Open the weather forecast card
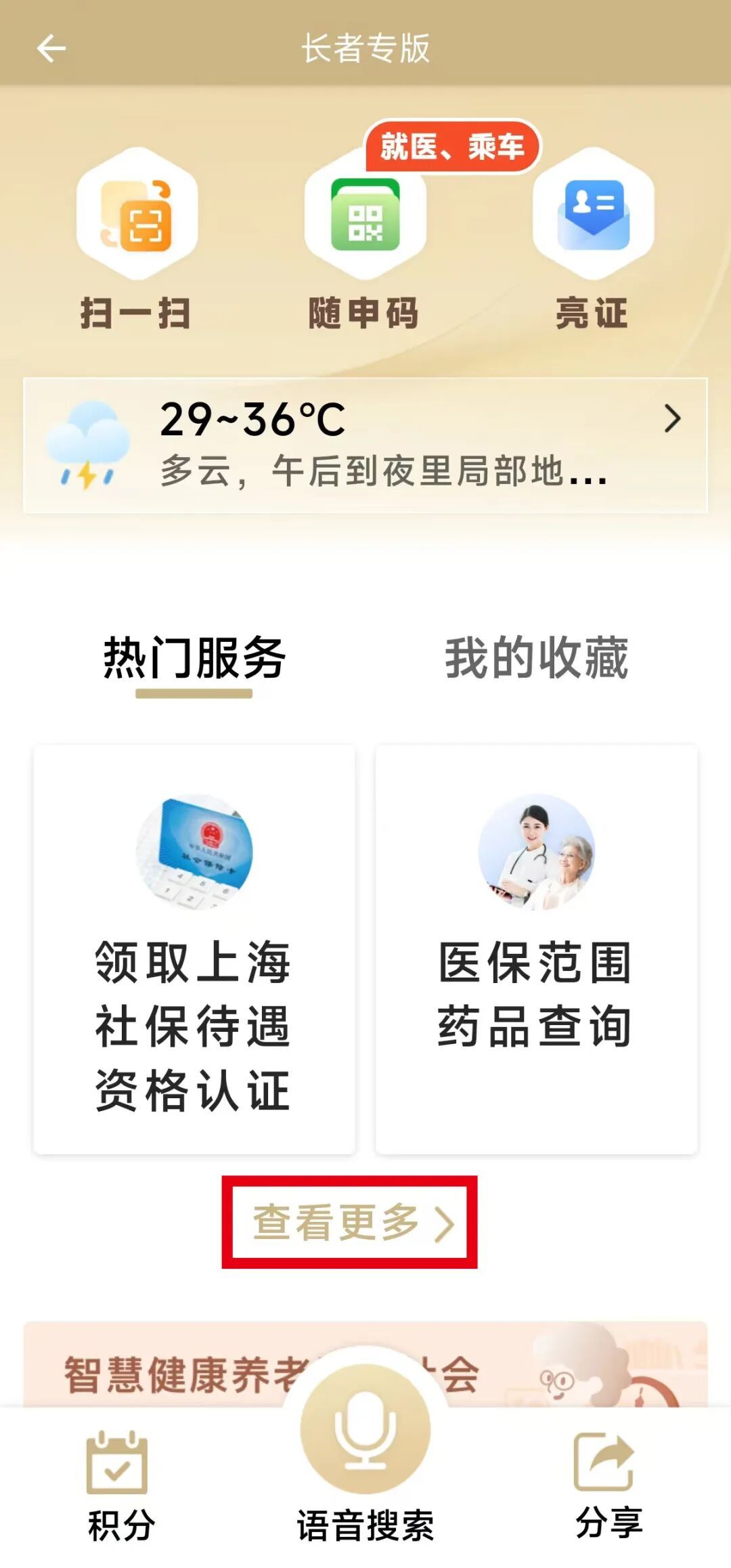 point(365,445)
